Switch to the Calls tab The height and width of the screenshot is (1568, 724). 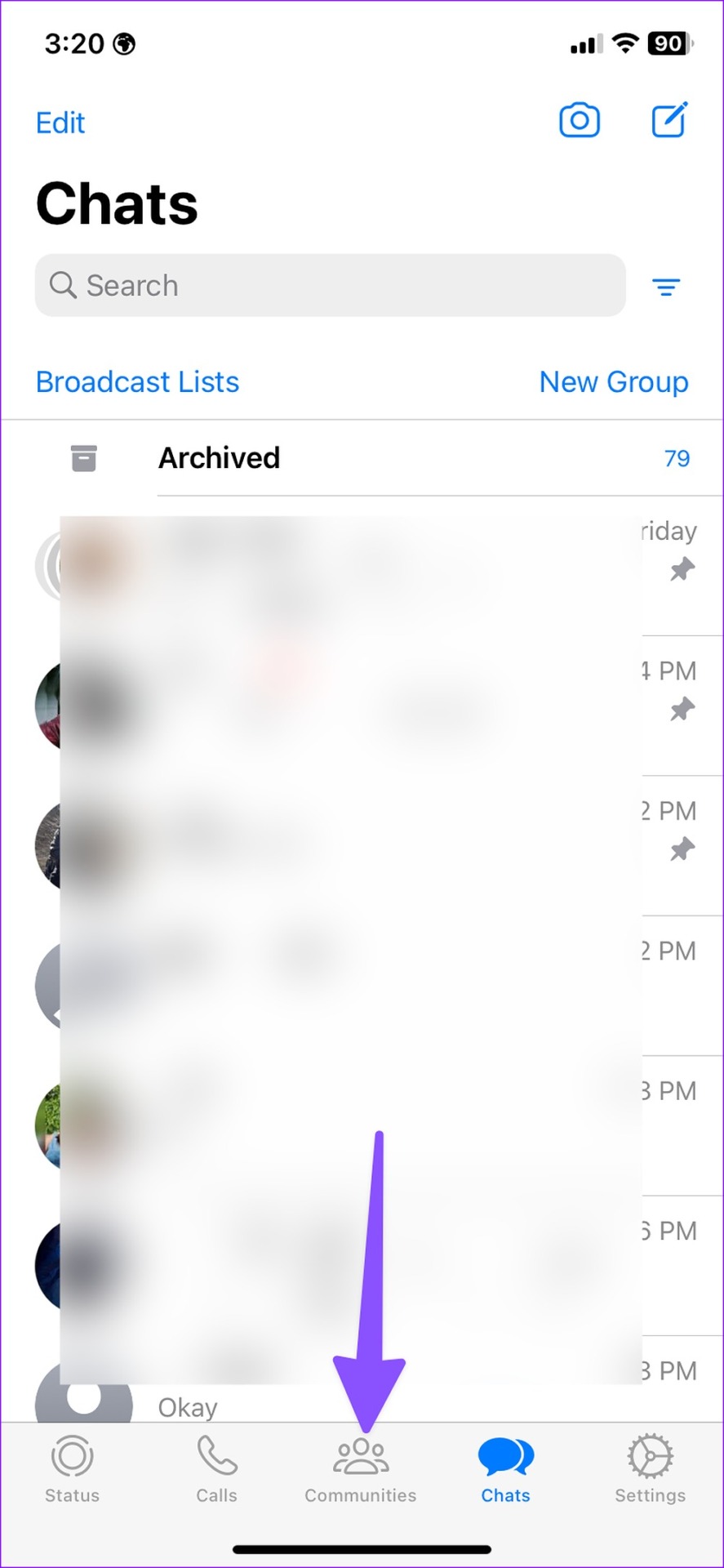pos(216,1469)
